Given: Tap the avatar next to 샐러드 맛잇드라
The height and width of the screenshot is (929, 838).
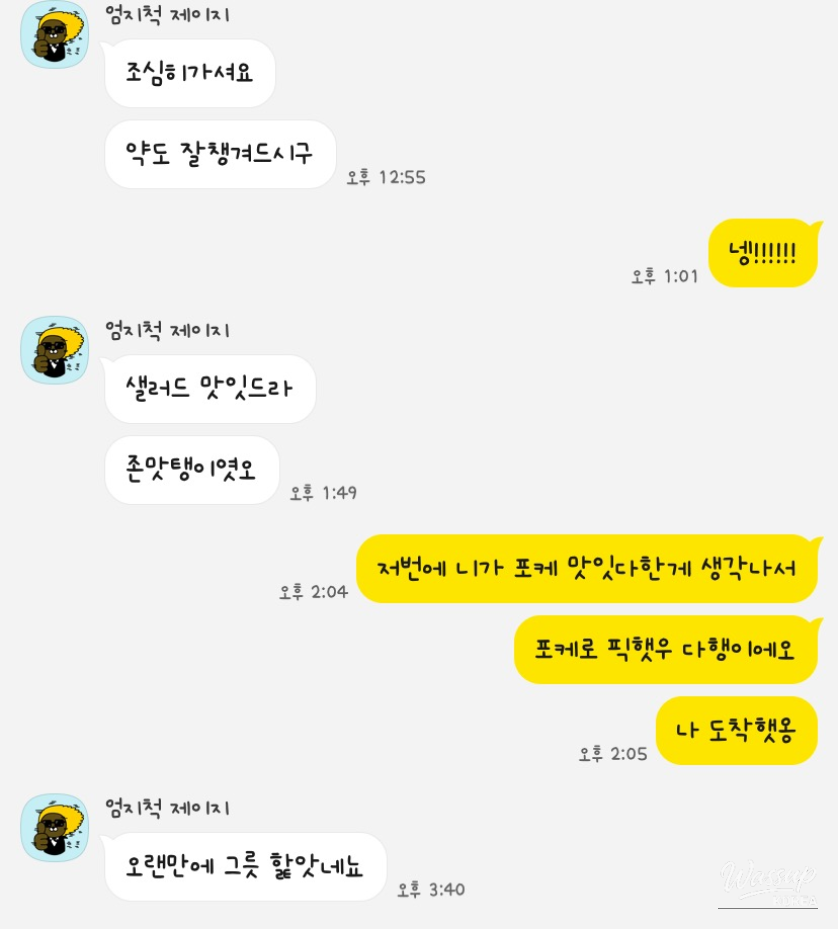Looking at the screenshot, I should [x=55, y=350].
